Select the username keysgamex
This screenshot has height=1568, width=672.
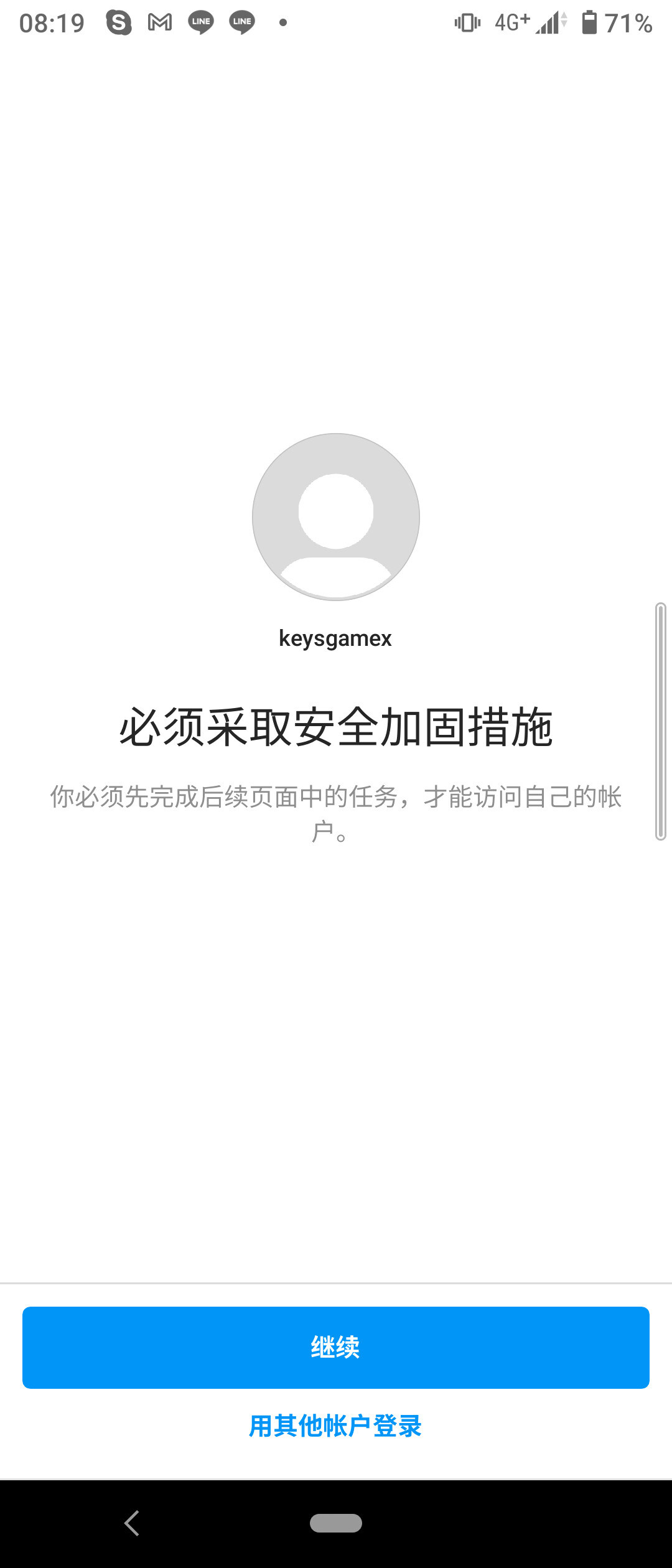click(x=336, y=638)
